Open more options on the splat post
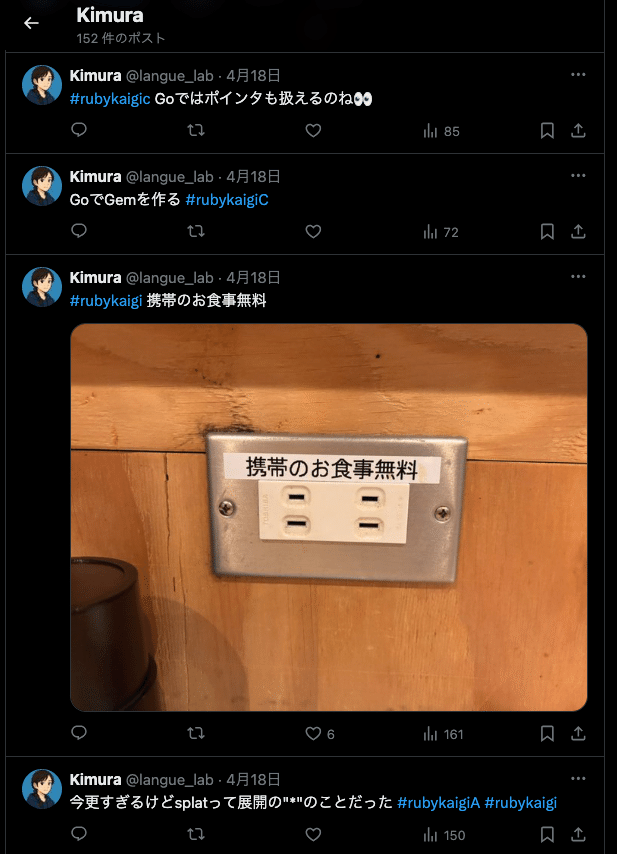 (x=578, y=778)
